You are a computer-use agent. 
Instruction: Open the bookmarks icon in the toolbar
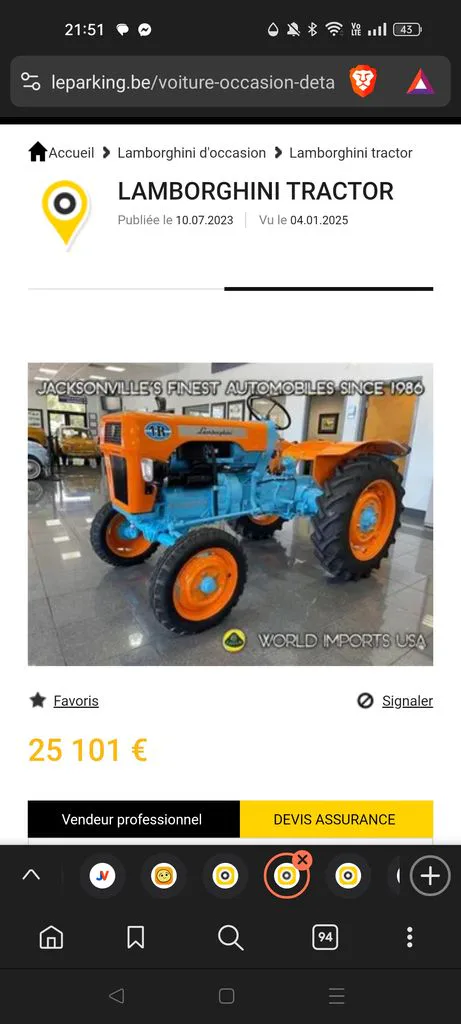coord(135,937)
